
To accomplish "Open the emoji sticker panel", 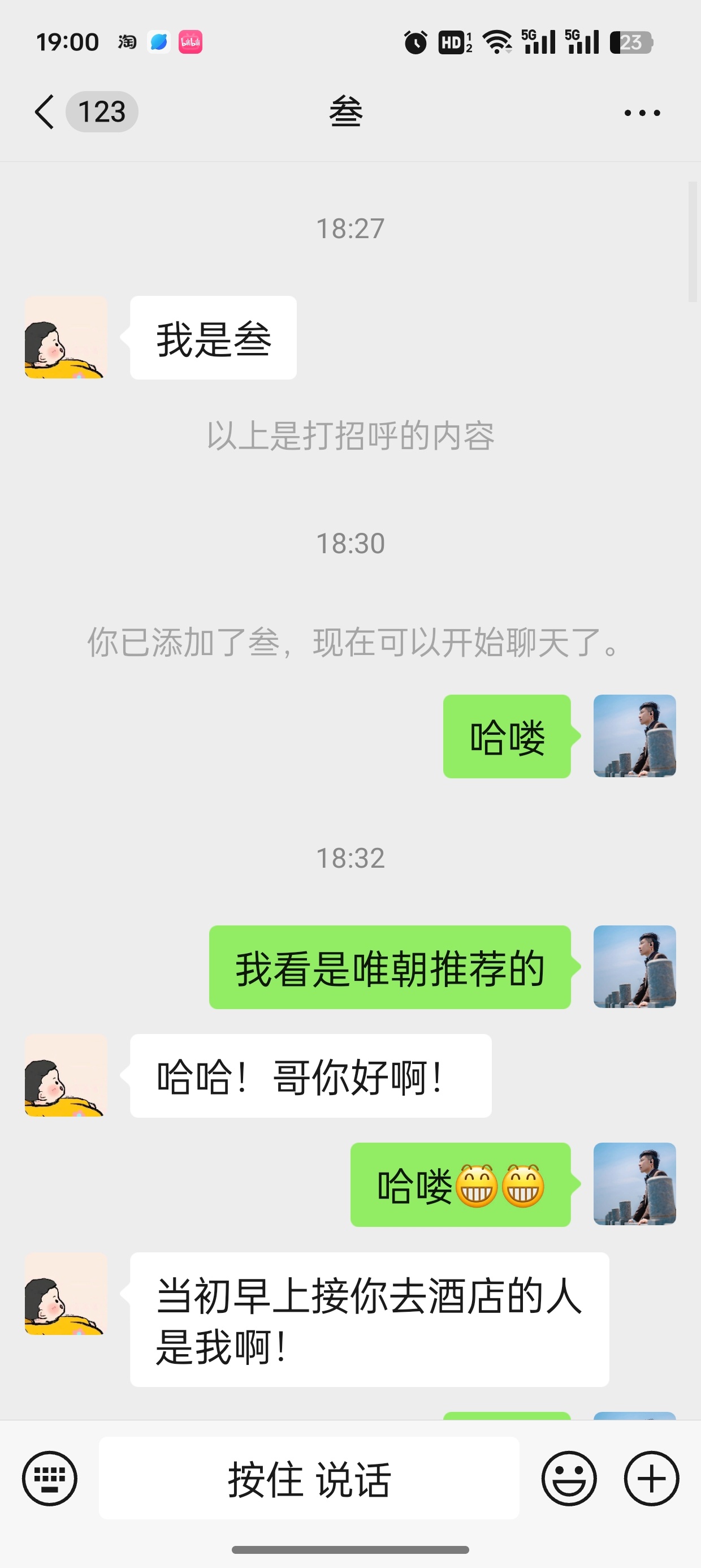I will pyautogui.click(x=569, y=1478).
